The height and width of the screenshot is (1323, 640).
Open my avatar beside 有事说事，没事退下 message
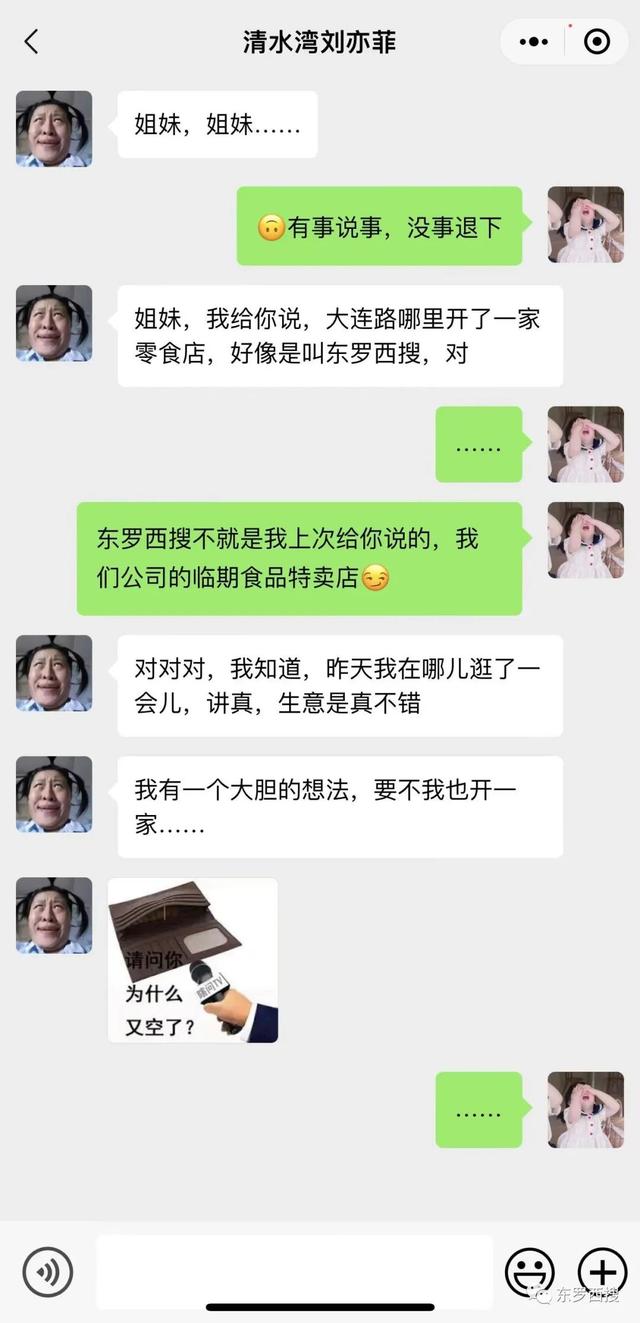[x=585, y=225]
